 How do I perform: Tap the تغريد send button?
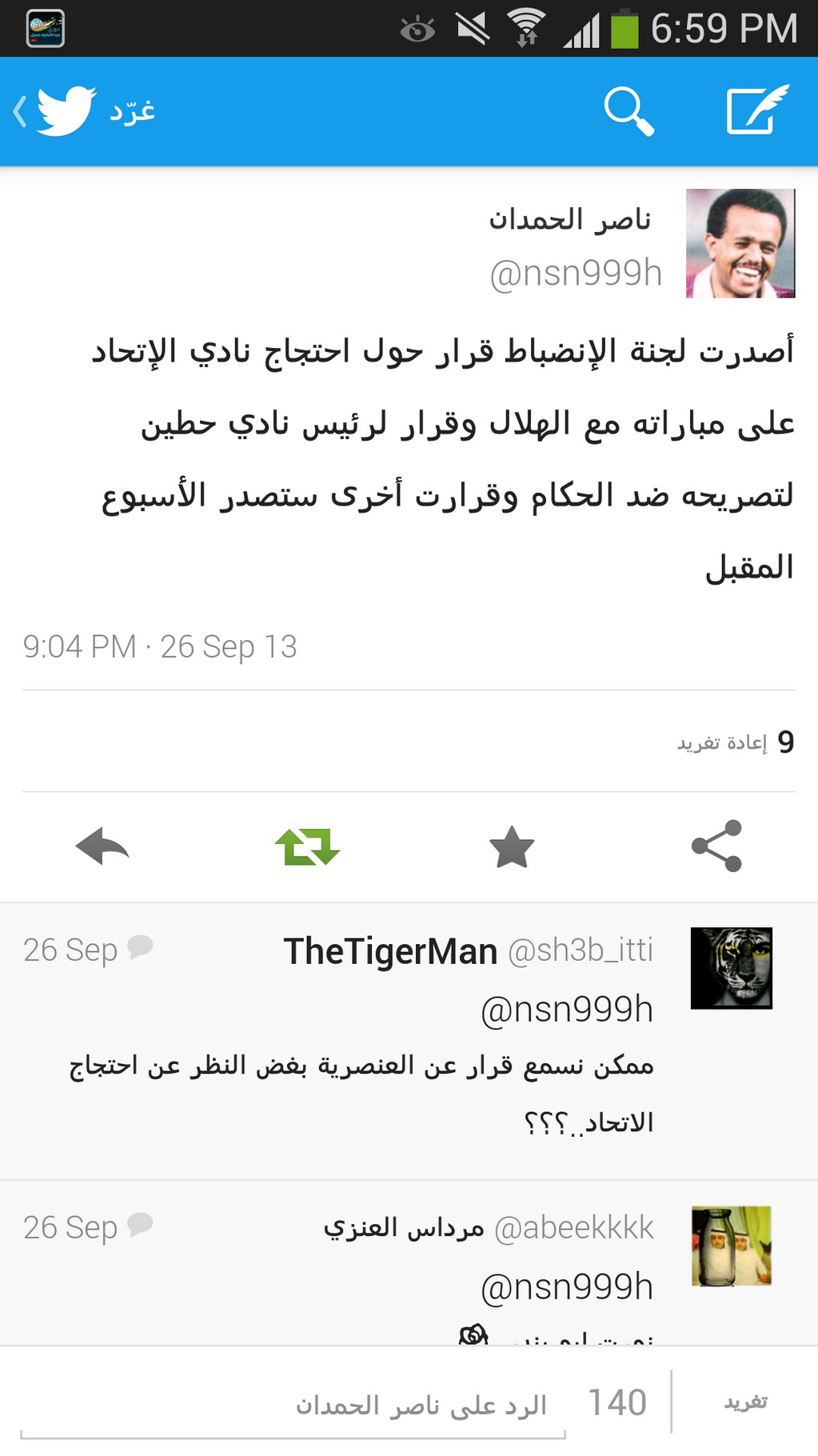pyautogui.click(x=745, y=1402)
